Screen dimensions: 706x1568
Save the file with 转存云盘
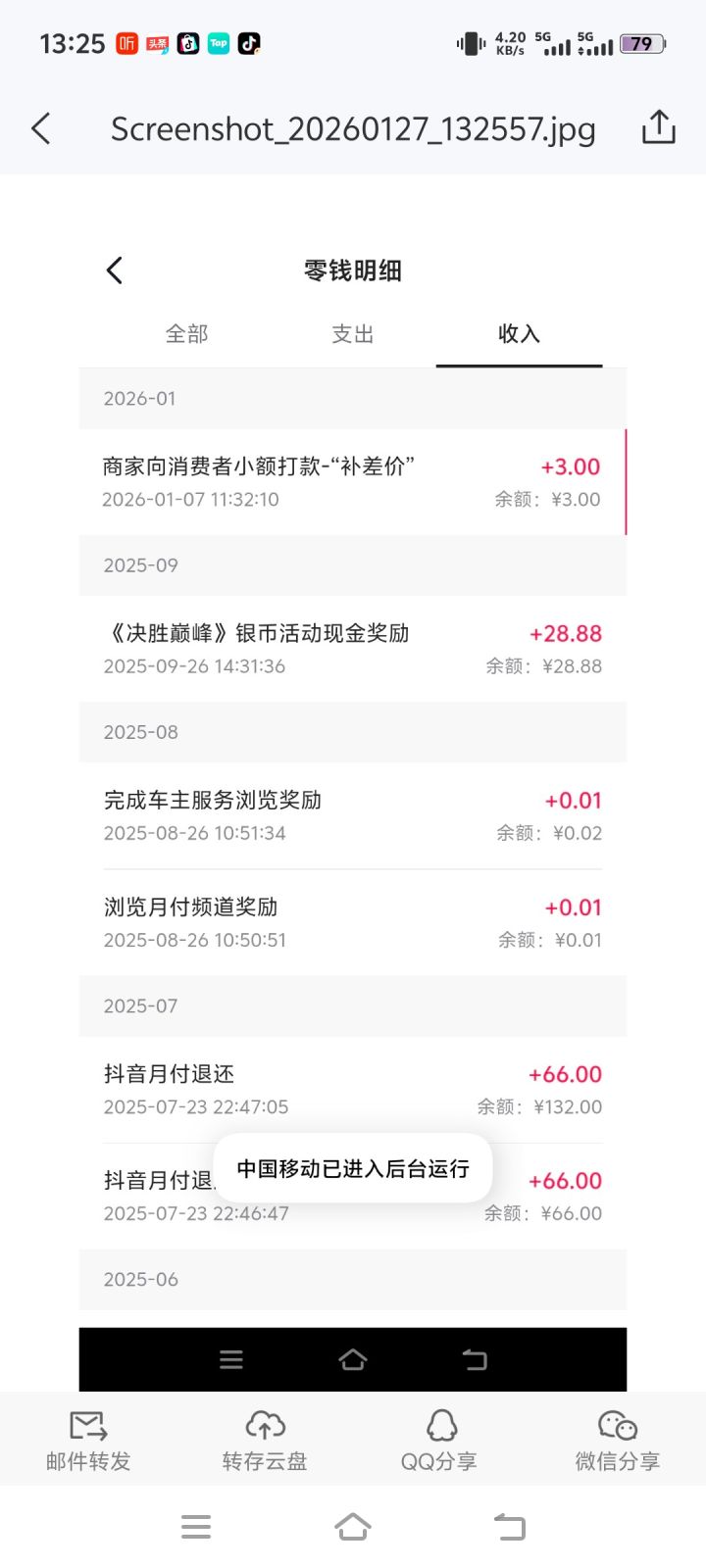[265, 1440]
